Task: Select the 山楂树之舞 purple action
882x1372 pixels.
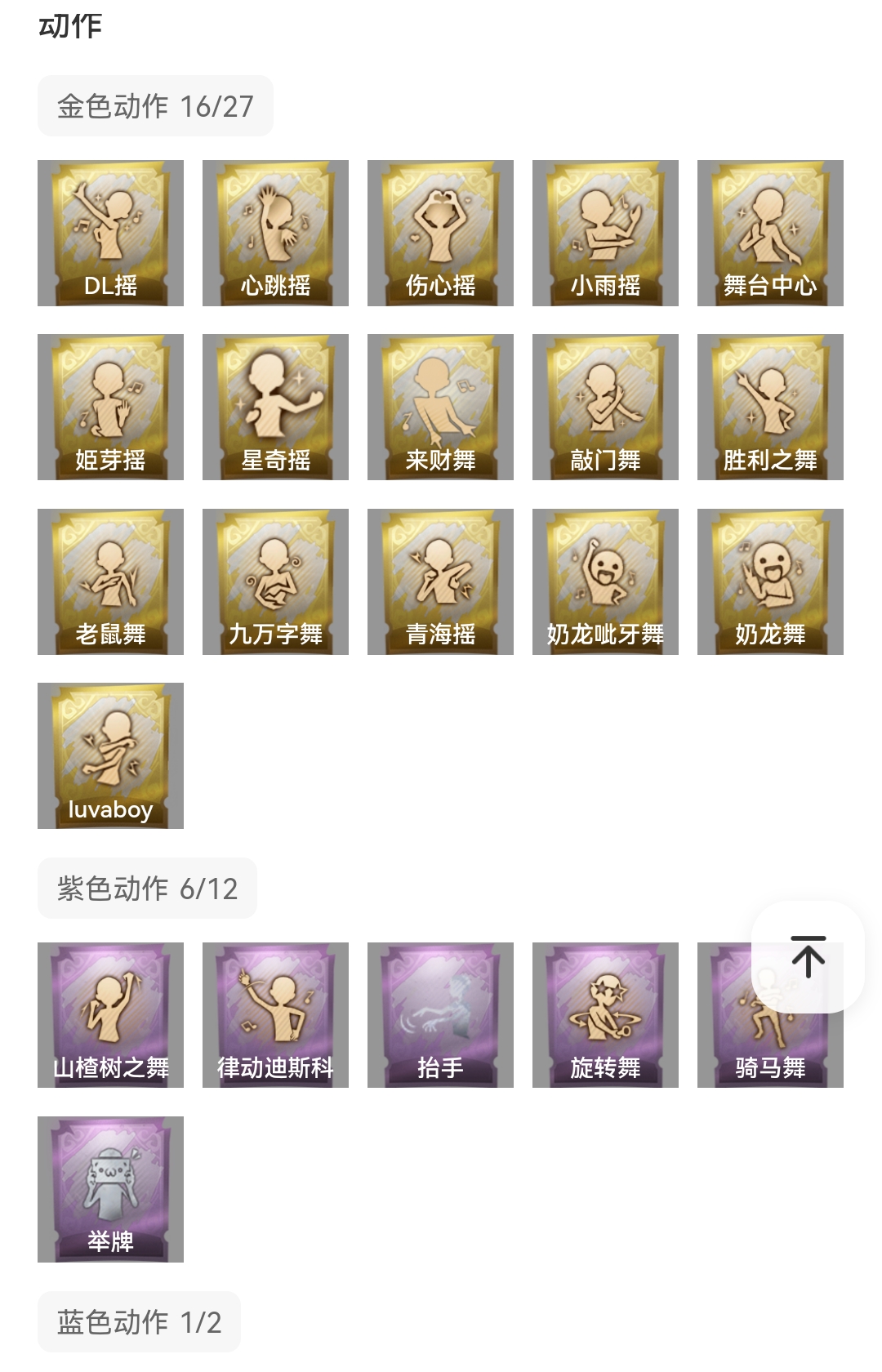Action: [x=110, y=1015]
